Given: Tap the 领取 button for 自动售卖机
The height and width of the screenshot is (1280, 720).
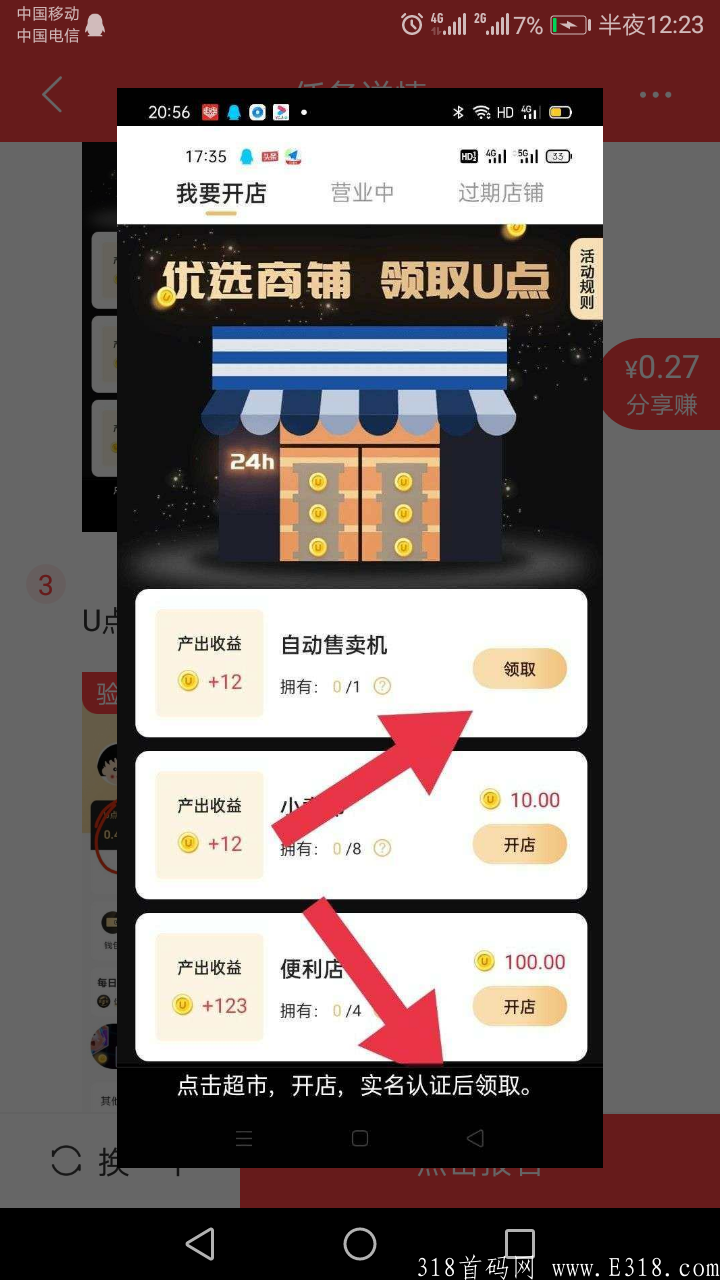Looking at the screenshot, I should (x=519, y=668).
